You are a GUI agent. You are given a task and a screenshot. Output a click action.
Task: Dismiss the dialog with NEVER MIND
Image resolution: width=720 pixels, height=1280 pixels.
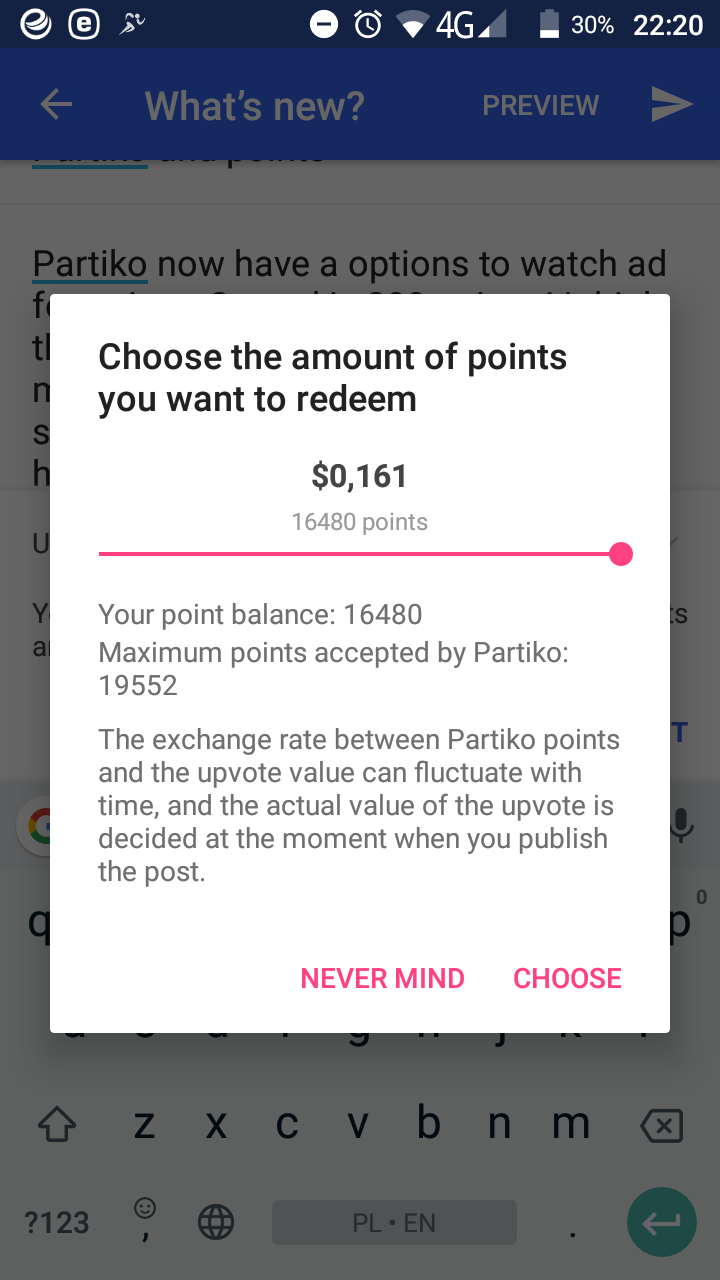[x=382, y=978]
